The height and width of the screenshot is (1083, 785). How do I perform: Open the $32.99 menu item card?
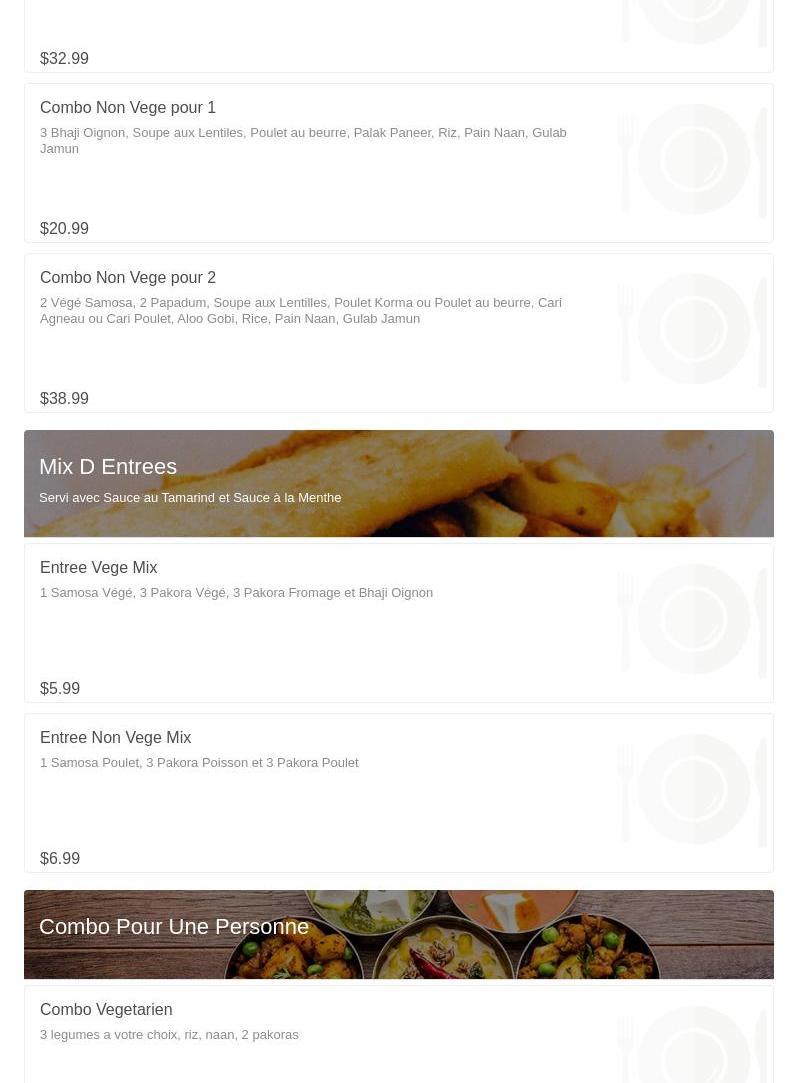click(398, 36)
